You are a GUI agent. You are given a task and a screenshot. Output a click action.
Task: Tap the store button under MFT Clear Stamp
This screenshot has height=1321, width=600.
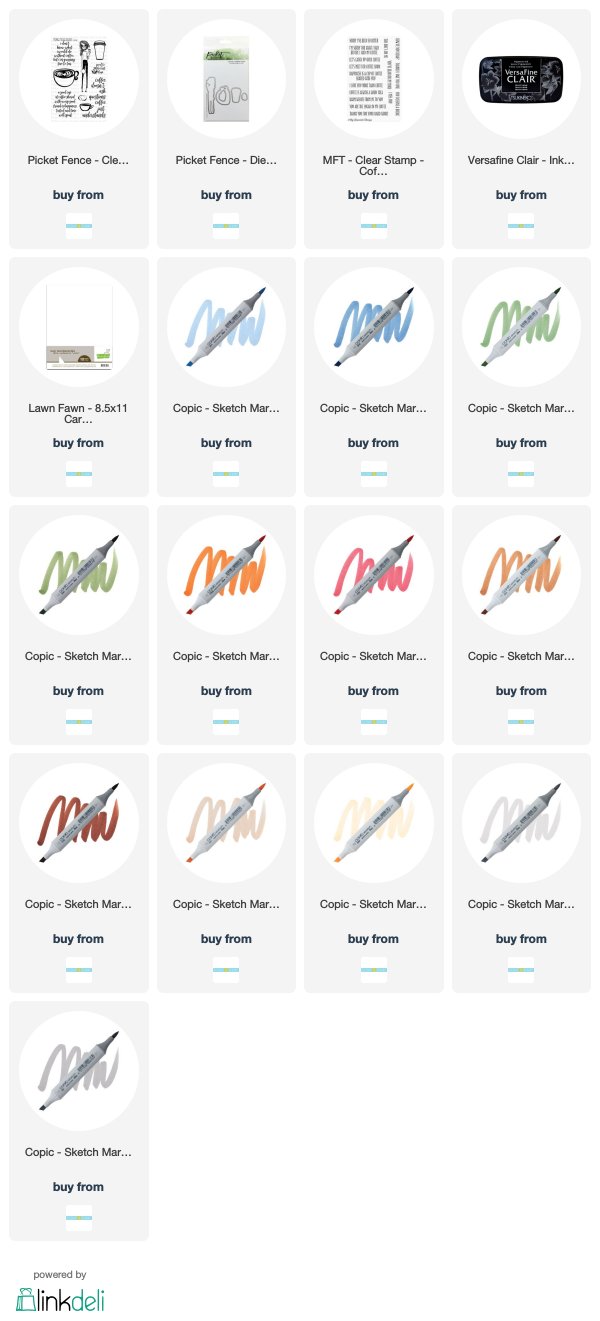(373, 223)
